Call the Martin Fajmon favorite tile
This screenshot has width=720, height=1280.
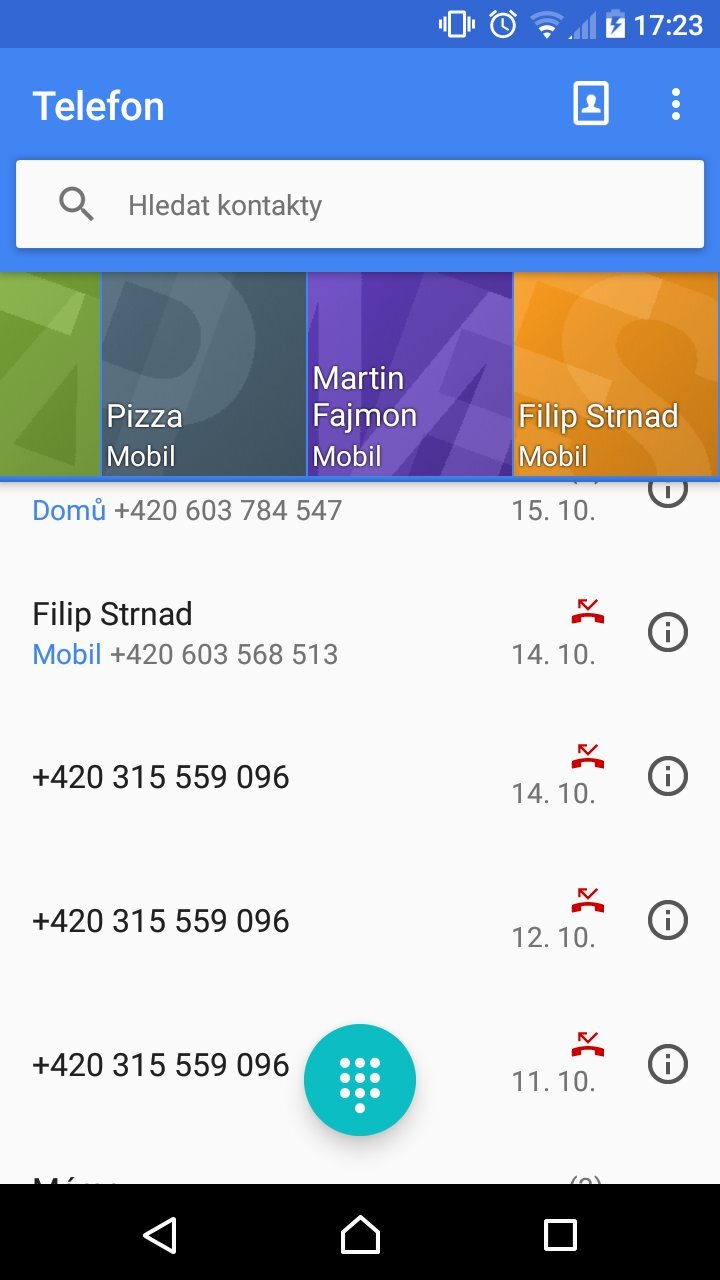point(410,374)
